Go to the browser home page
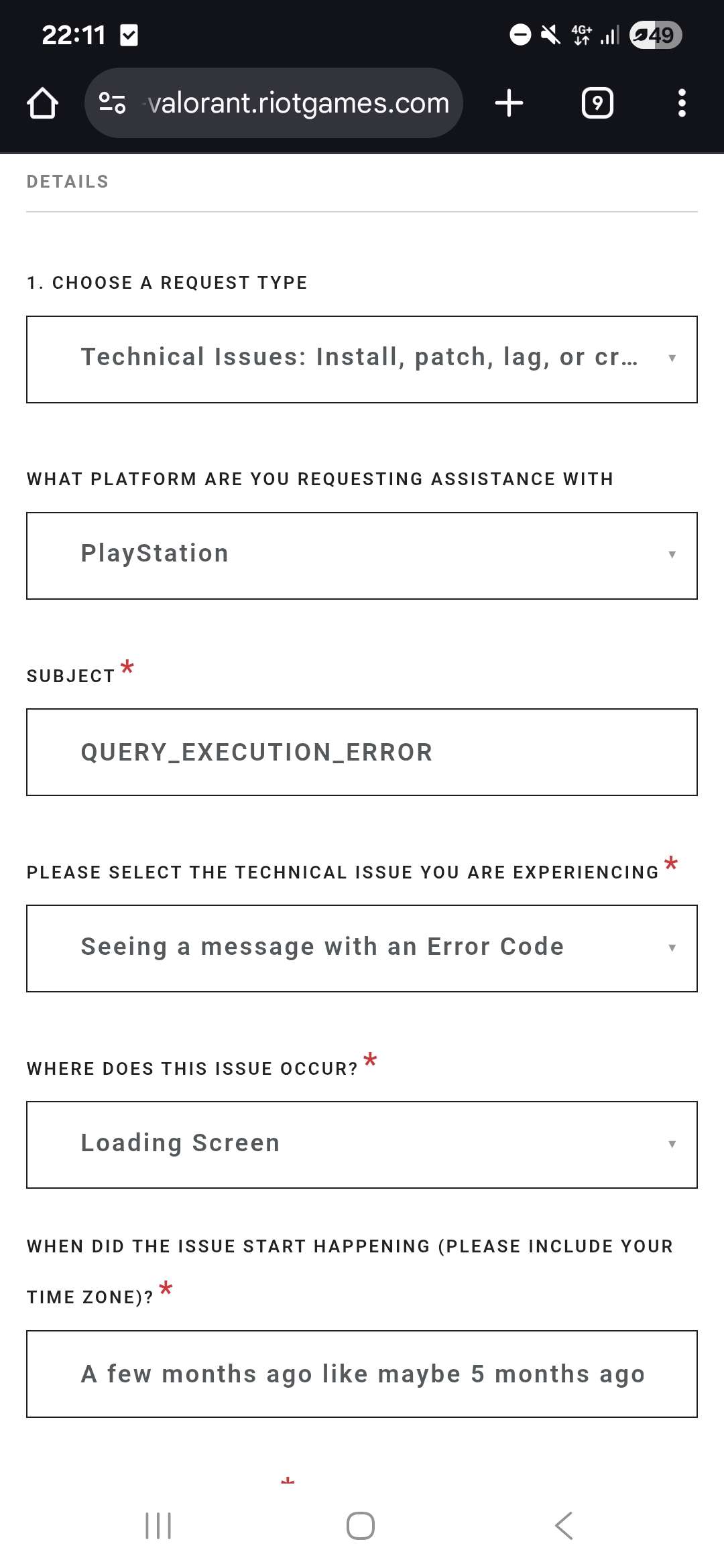This screenshot has width=724, height=1568. tap(42, 103)
